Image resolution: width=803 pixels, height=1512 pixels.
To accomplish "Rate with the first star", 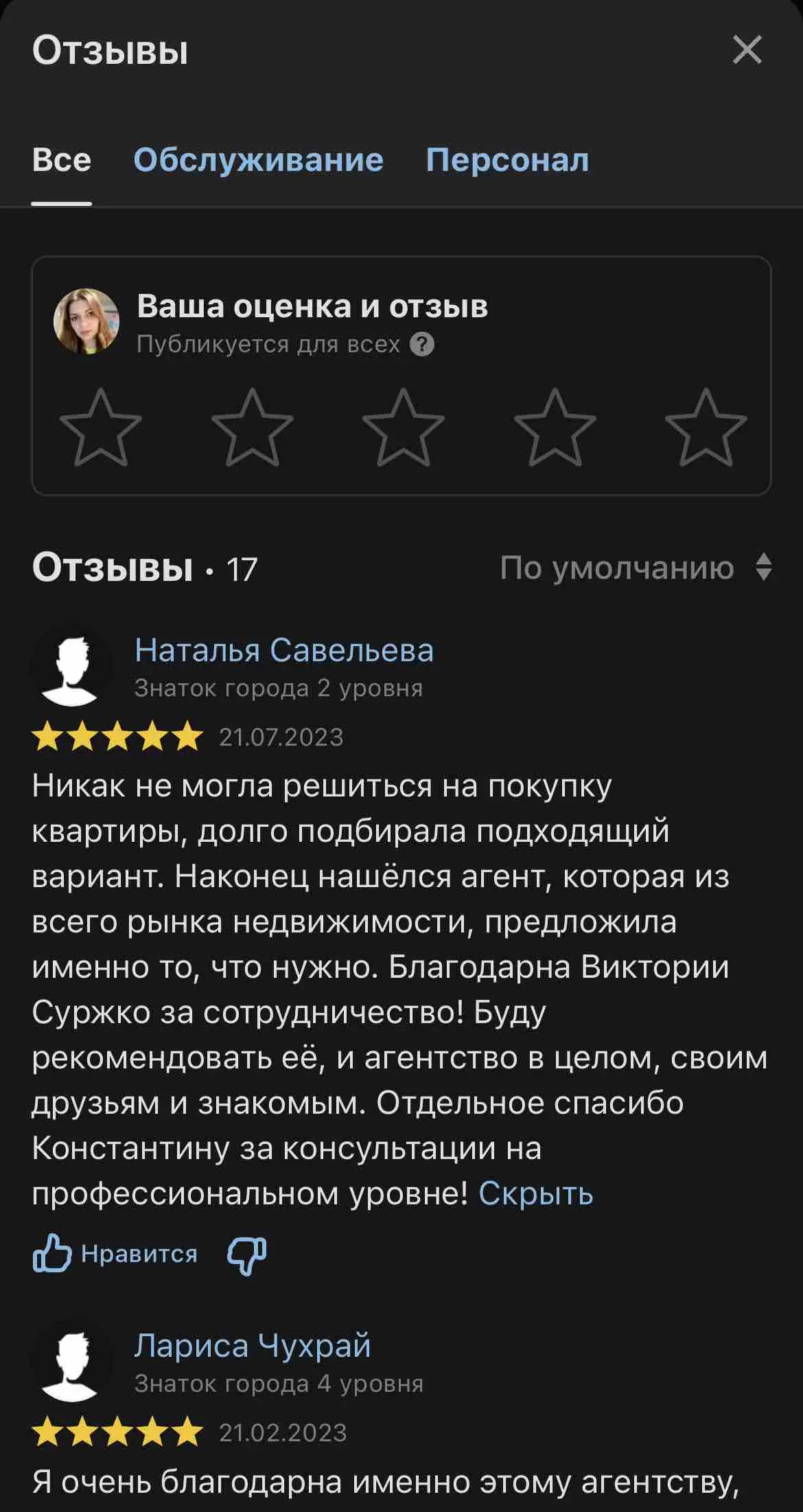I will tap(101, 427).
